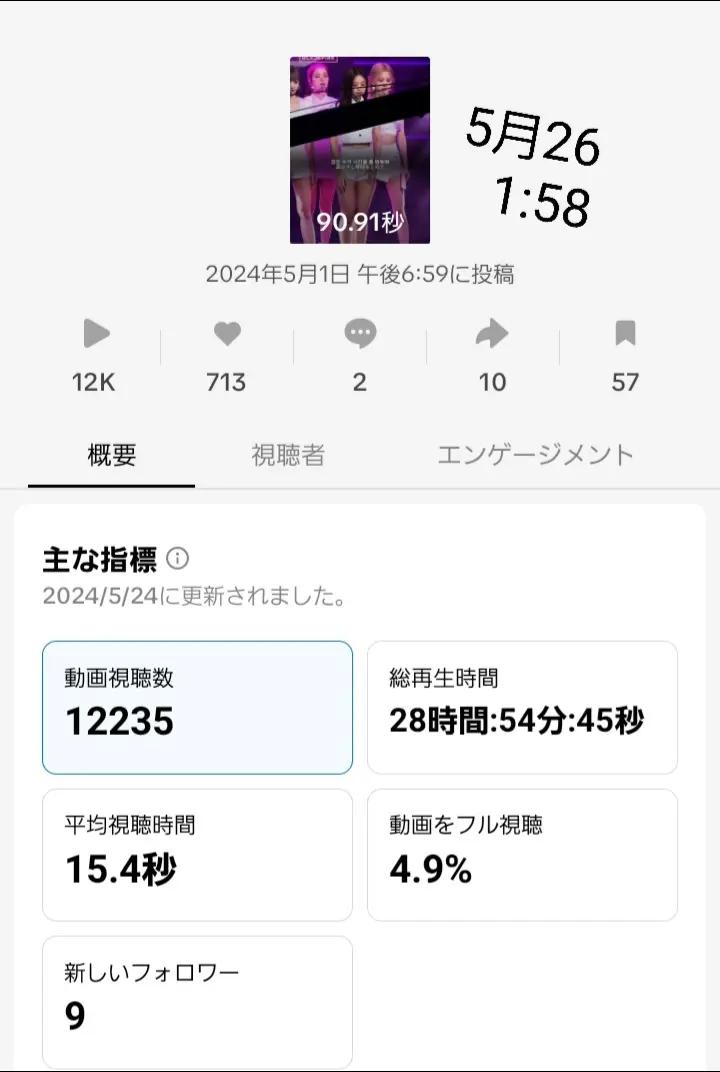The width and height of the screenshot is (720, 1072).
Task: Switch to the 概要 tab
Action: tap(112, 456)
